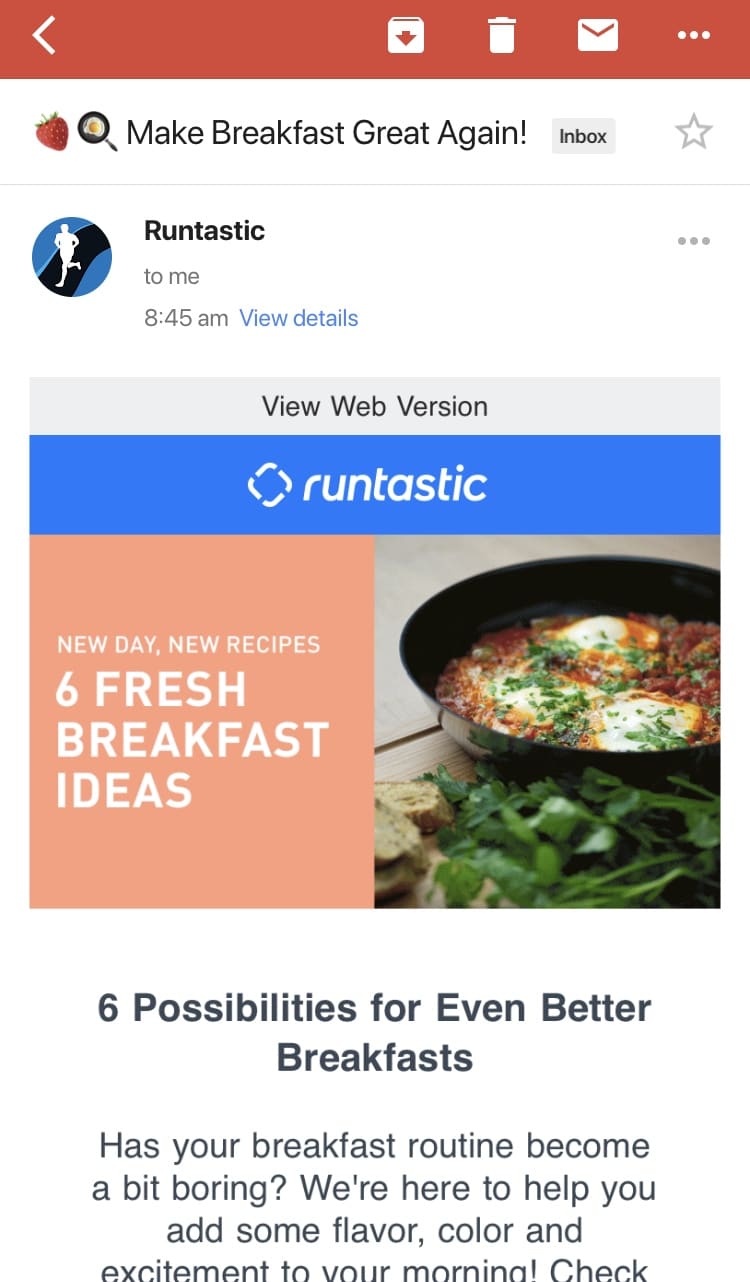Tap the Inbox label chip

pyautogui.click(x=583, y=136)
